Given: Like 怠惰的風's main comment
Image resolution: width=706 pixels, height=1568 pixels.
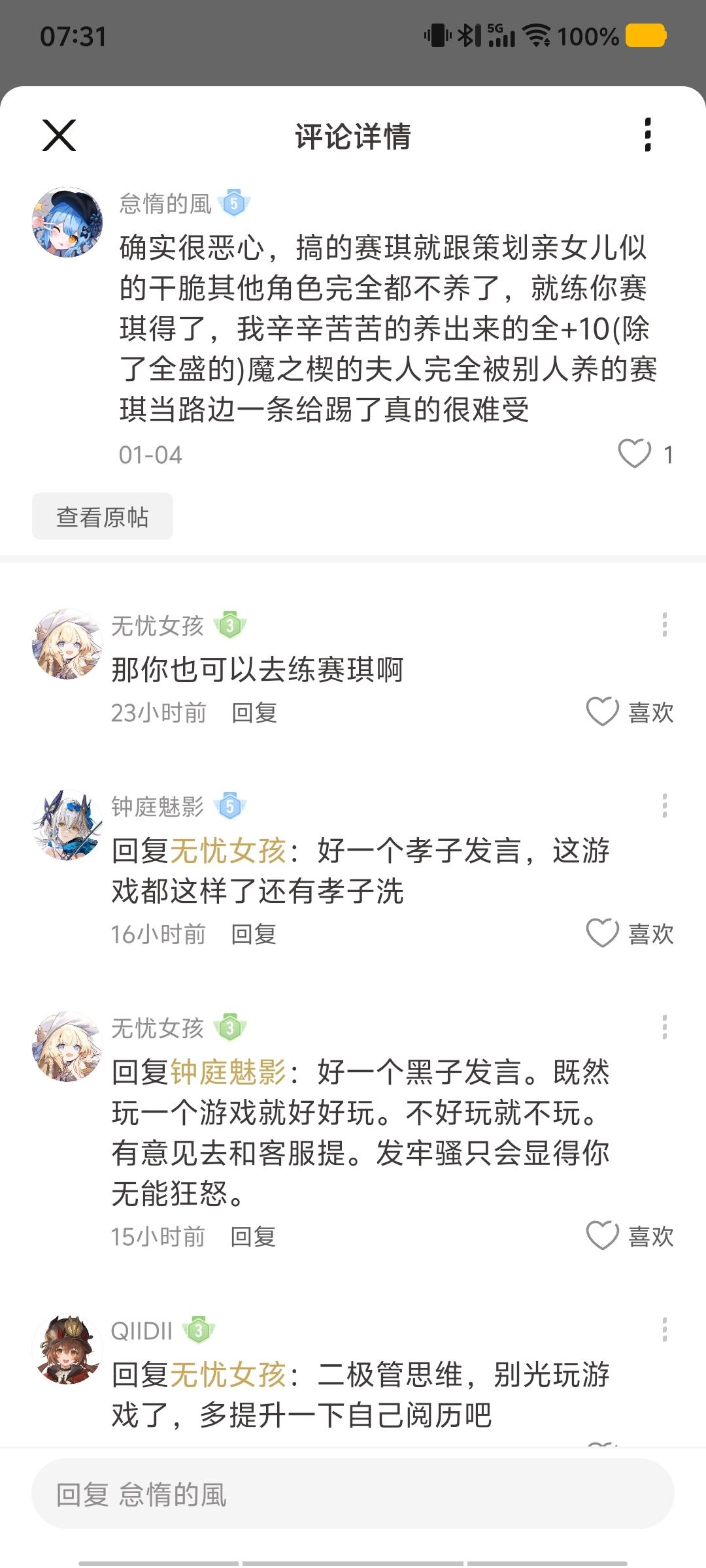Looking at the screenshot, I should [x=635, y=453].
